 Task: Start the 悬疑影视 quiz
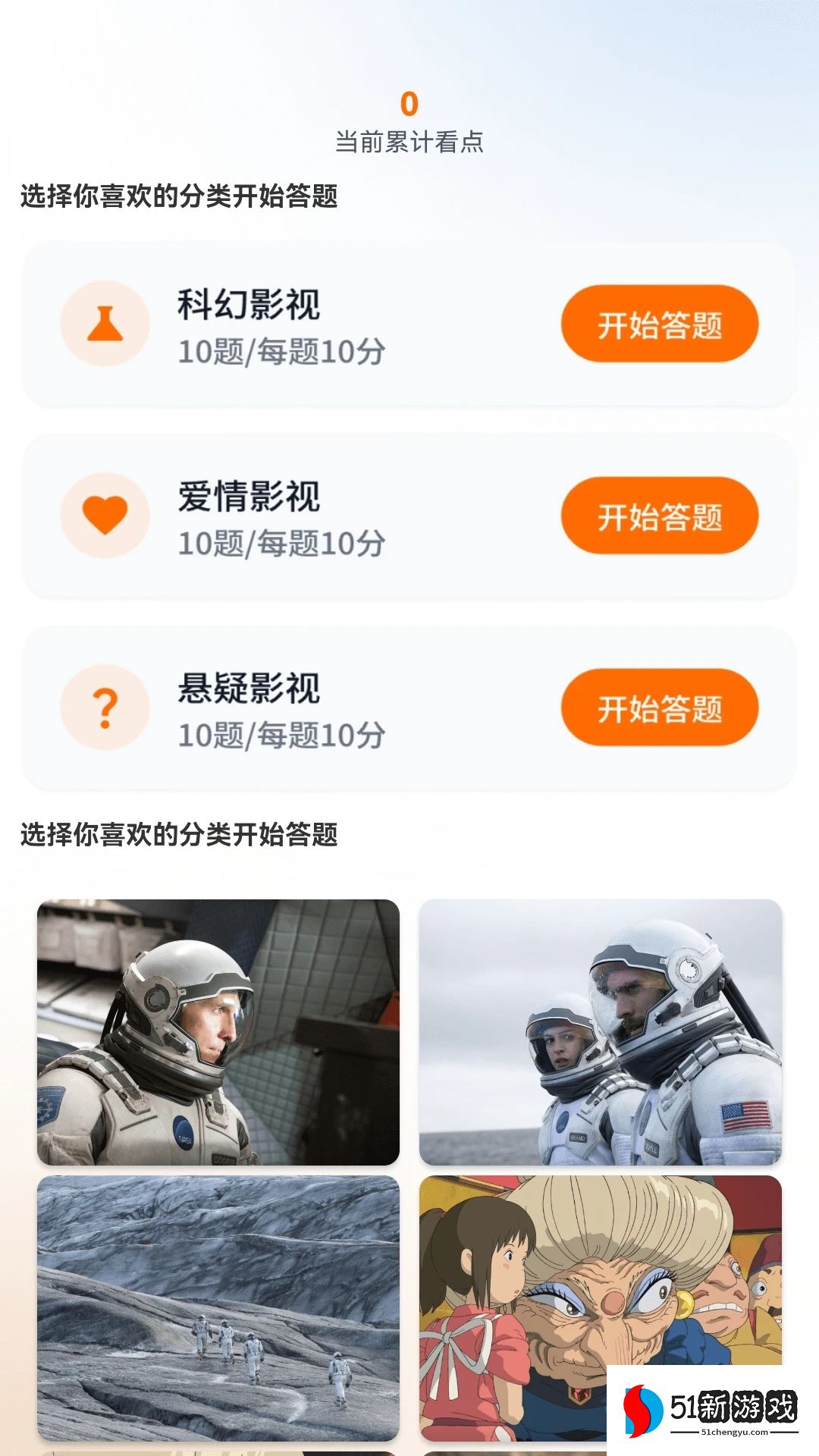(659, 708)
